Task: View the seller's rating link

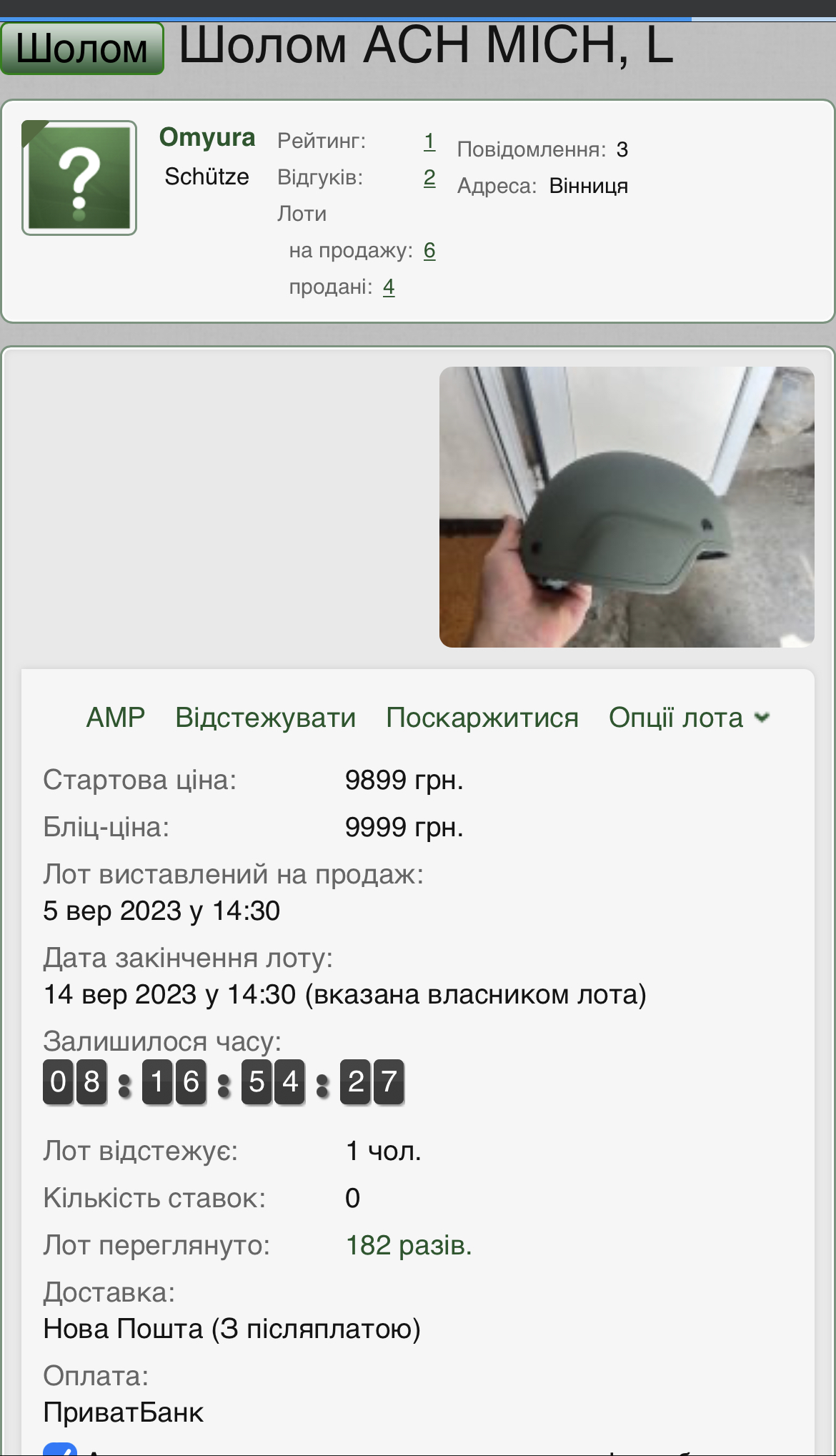Action: [x=429, y=141]
